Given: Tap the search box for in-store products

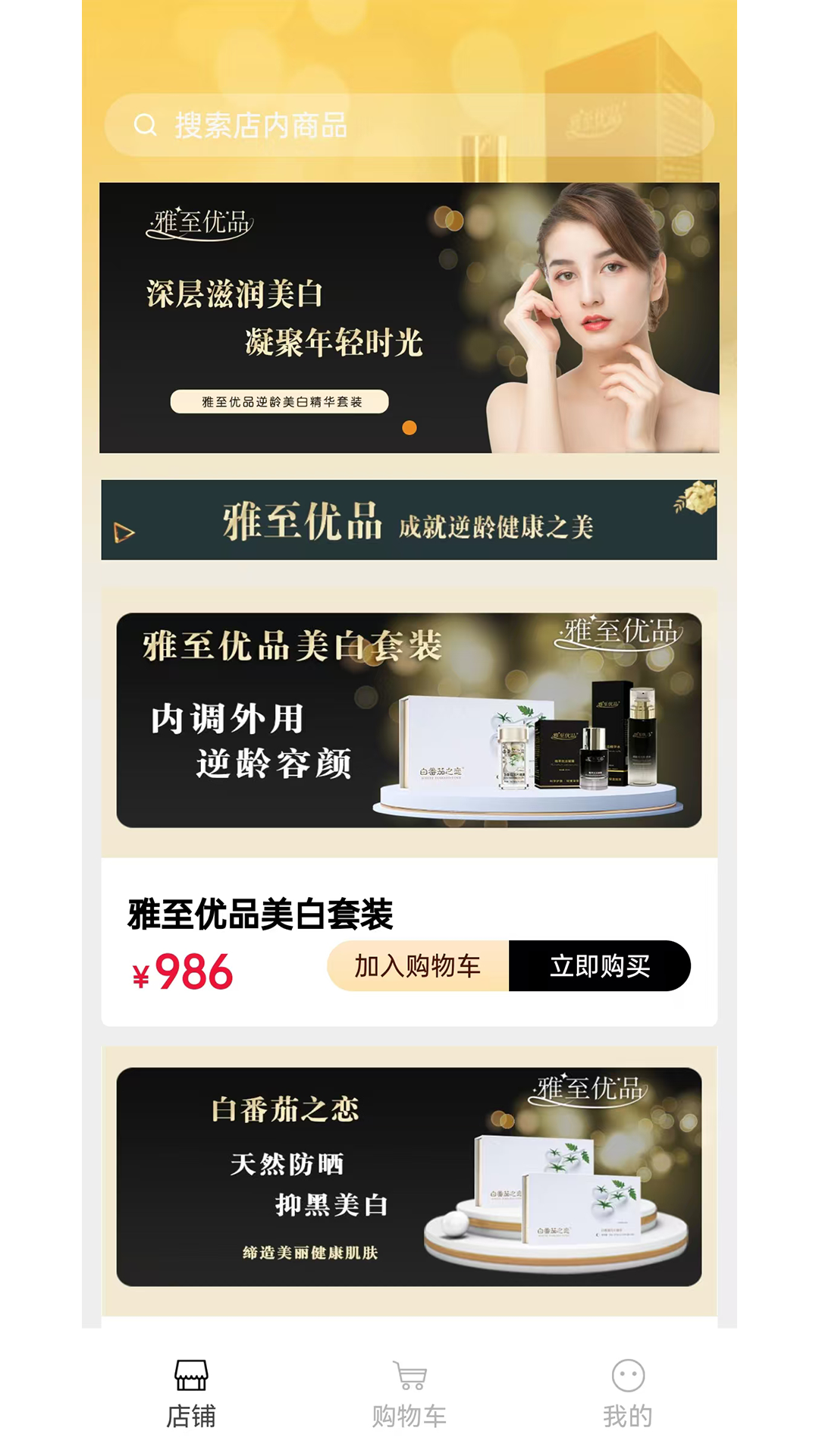Looking at the screenshot, I should pos(409,125).
